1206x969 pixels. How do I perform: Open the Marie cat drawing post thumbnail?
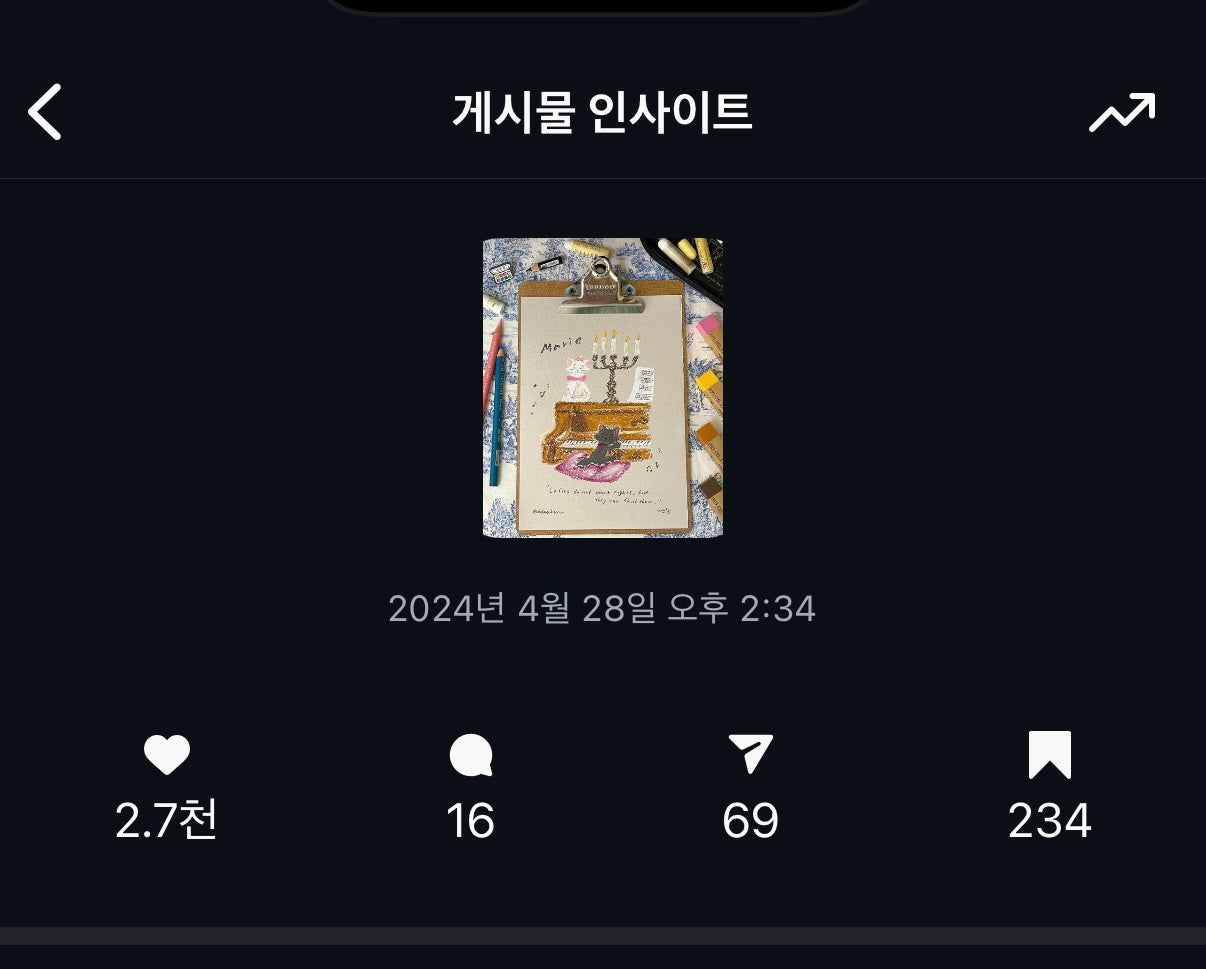pyautogui.click(x=602, y=387)
